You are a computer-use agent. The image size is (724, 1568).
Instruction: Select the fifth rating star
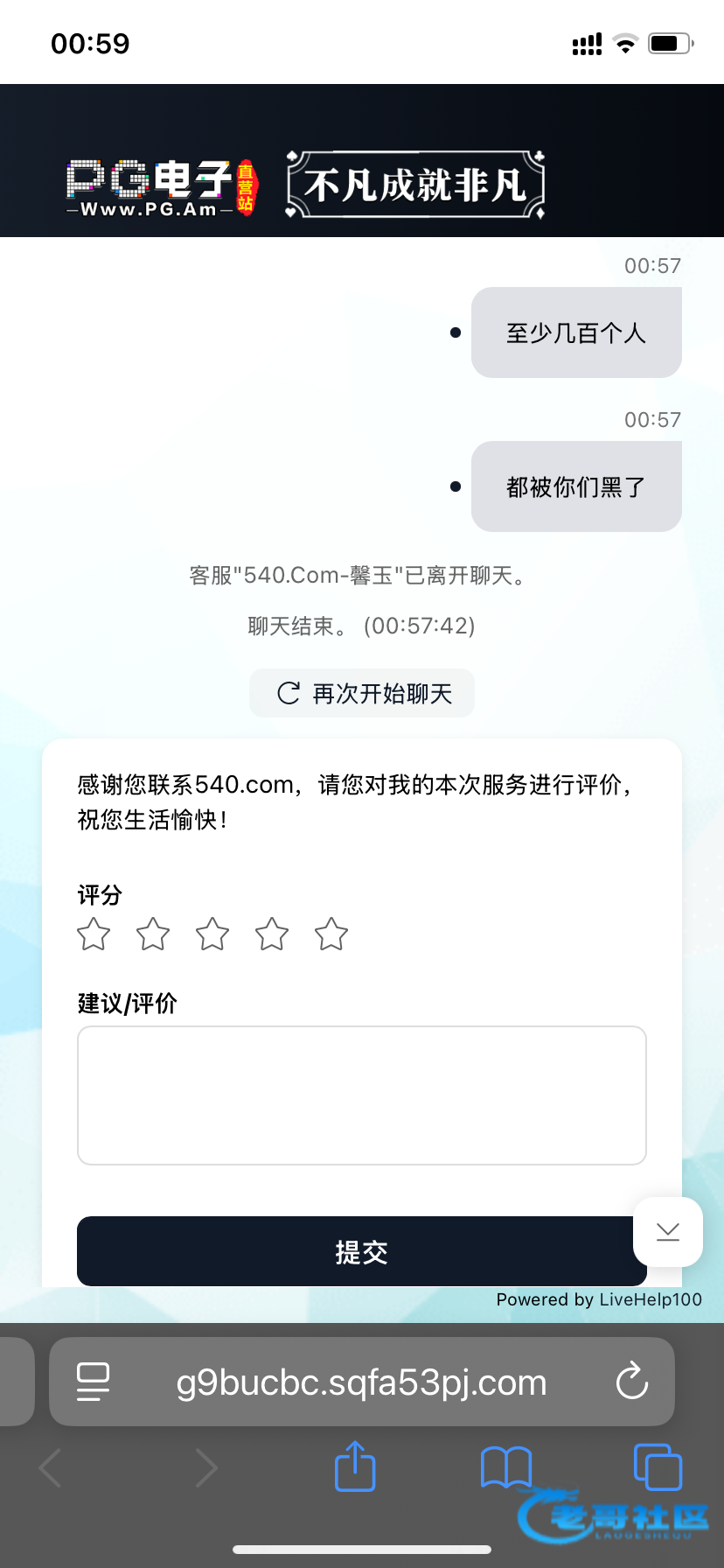click(331, 934)
